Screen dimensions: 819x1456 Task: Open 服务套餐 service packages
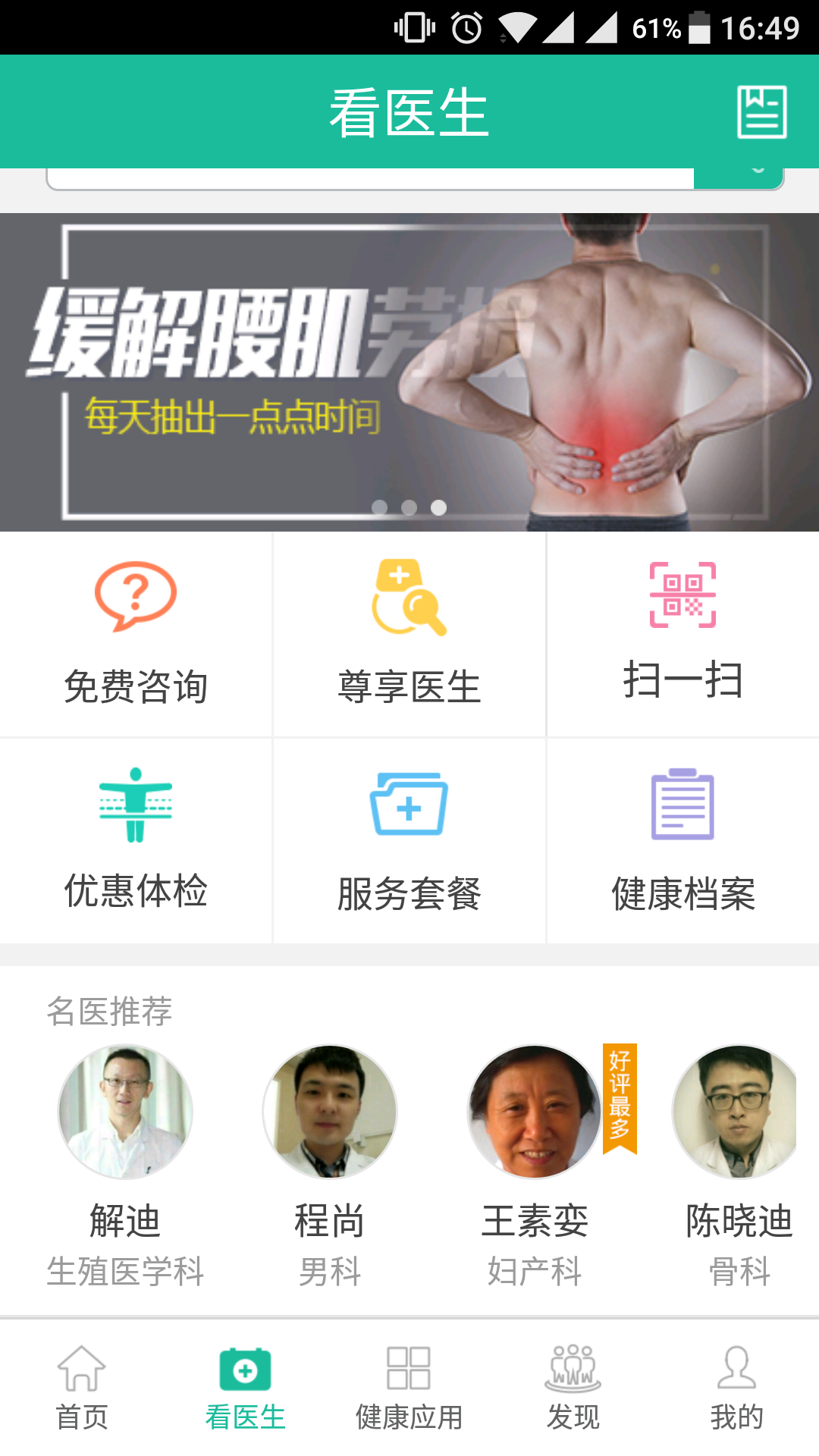point(409,840)
